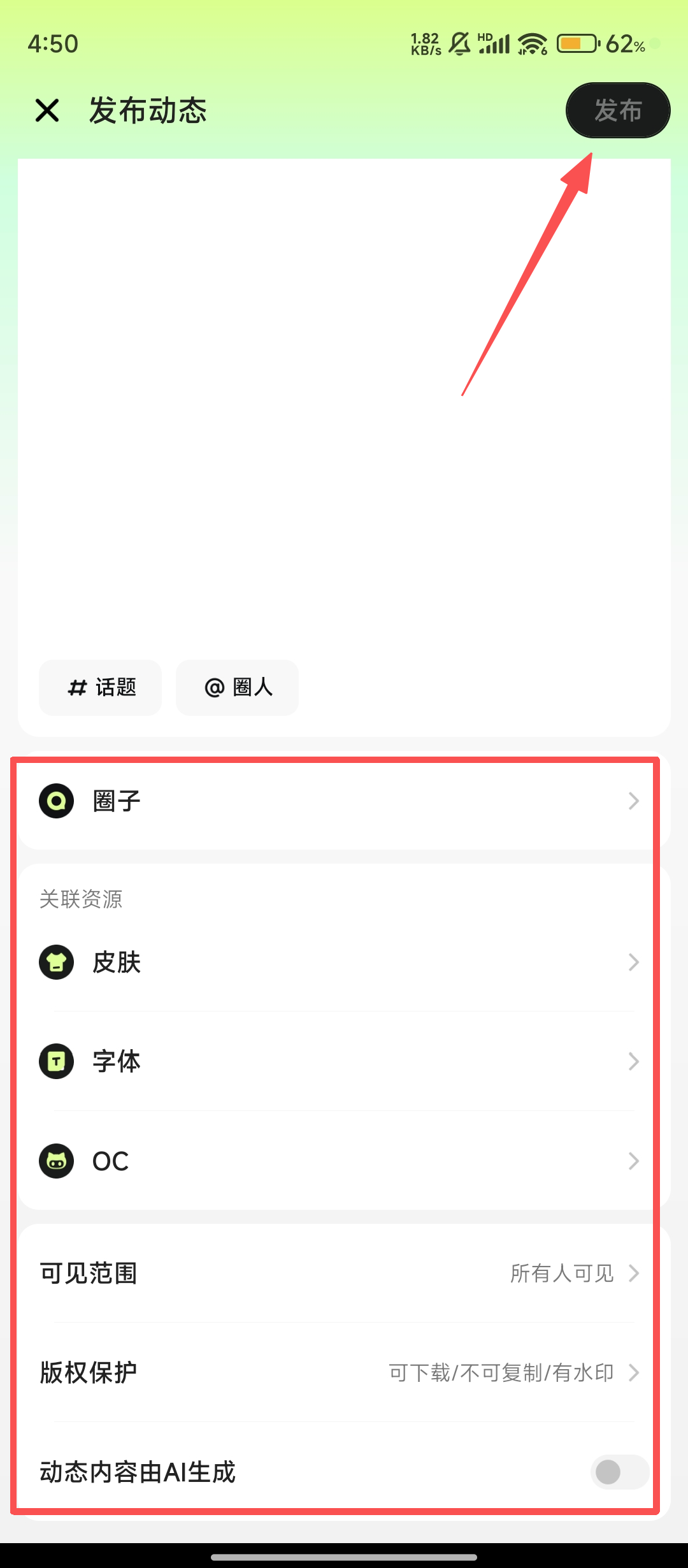Toggle 动态内容由AI生成 switch
The width and height of the screenshot is (688, 1568).
tap(619, 1472)
